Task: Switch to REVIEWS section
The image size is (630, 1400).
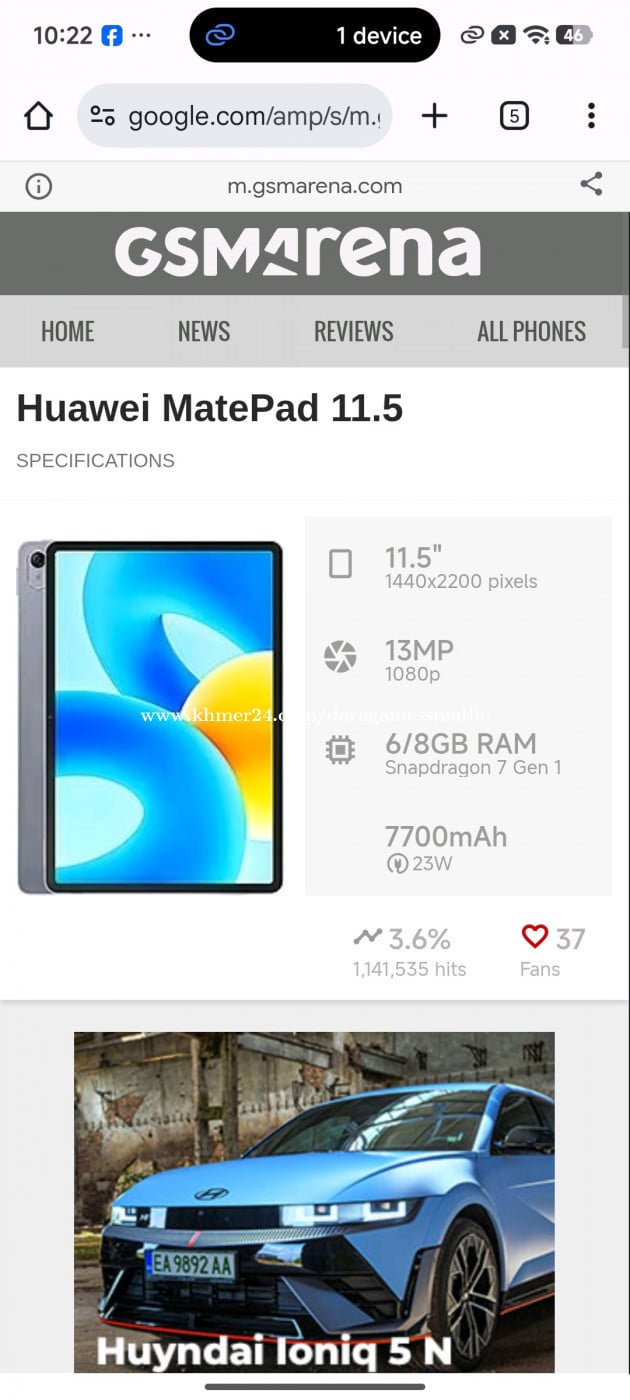Action: (353, 331)
